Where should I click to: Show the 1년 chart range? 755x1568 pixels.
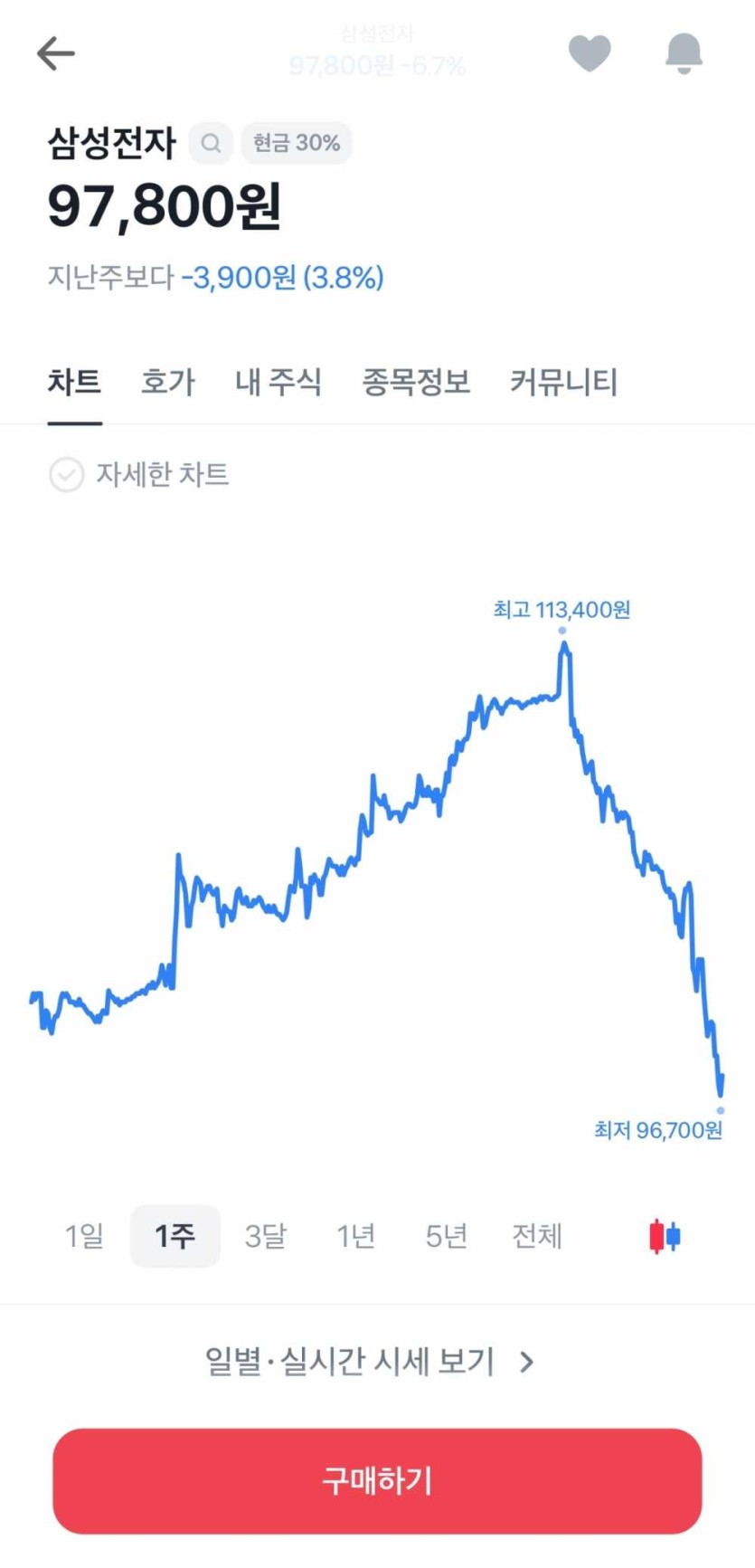(355, 1235)
